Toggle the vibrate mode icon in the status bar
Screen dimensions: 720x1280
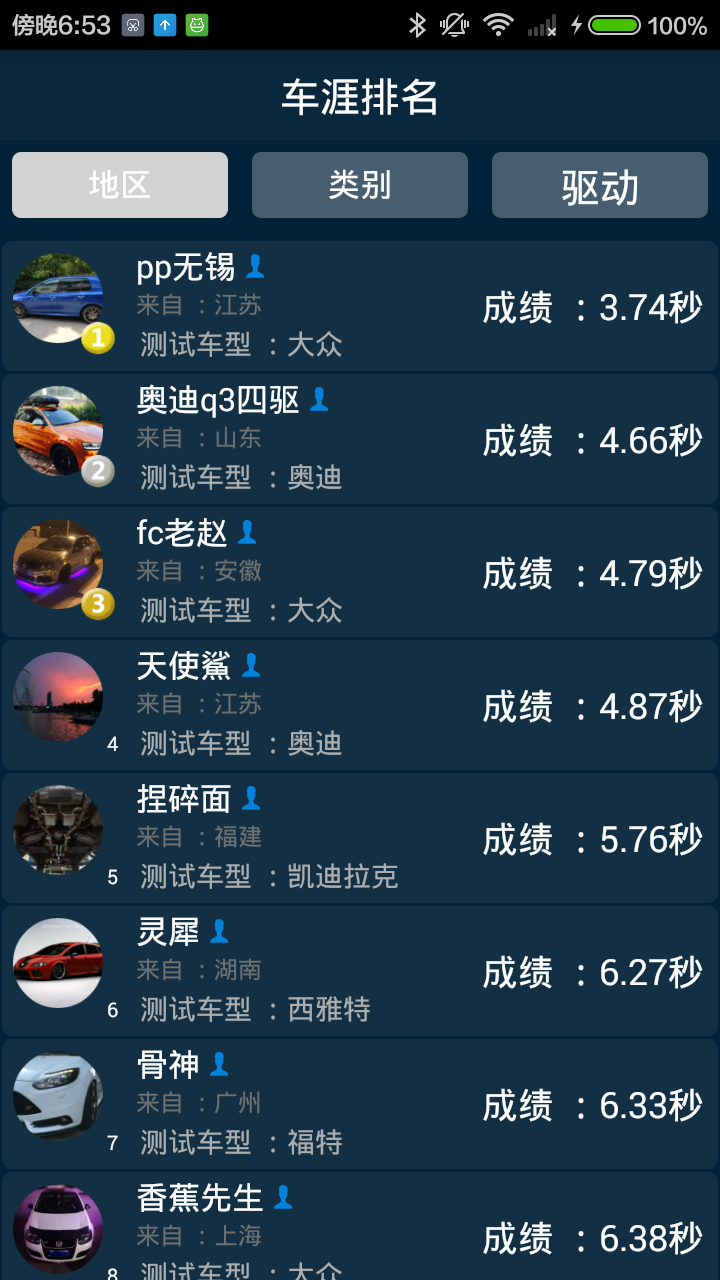451,26
